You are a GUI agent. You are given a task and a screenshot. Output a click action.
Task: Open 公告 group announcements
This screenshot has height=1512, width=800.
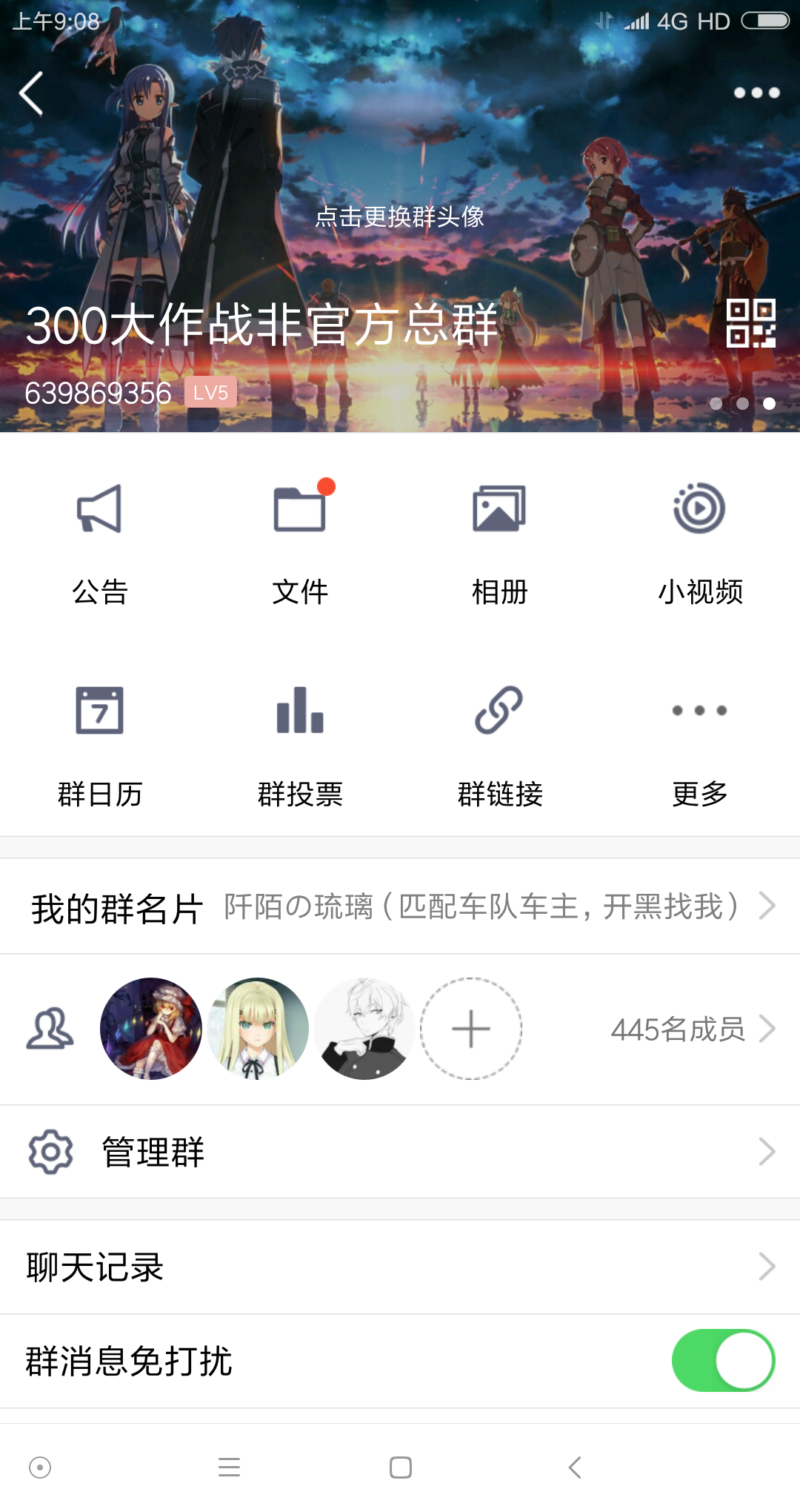click(100, 543)
